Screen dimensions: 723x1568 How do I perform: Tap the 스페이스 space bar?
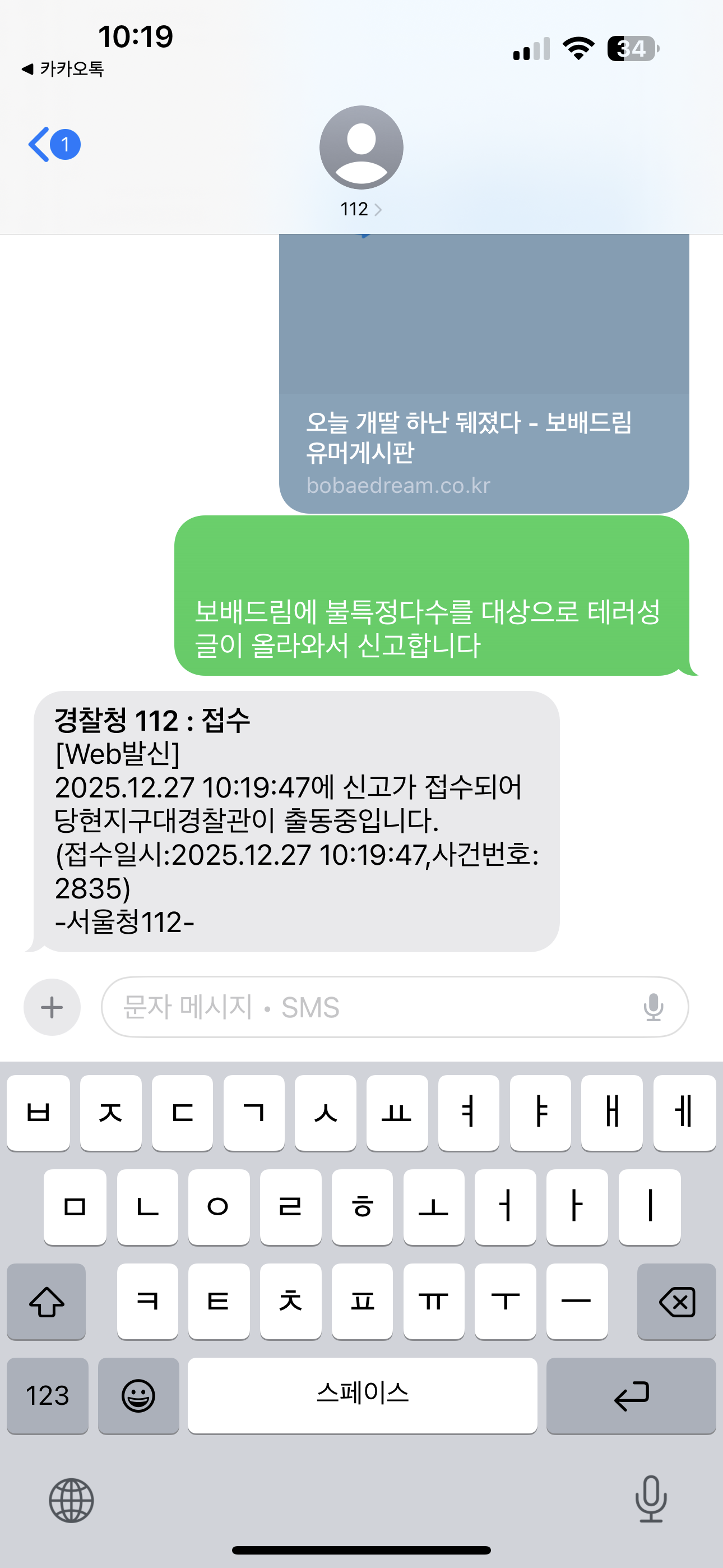(x=362, y=1395)
